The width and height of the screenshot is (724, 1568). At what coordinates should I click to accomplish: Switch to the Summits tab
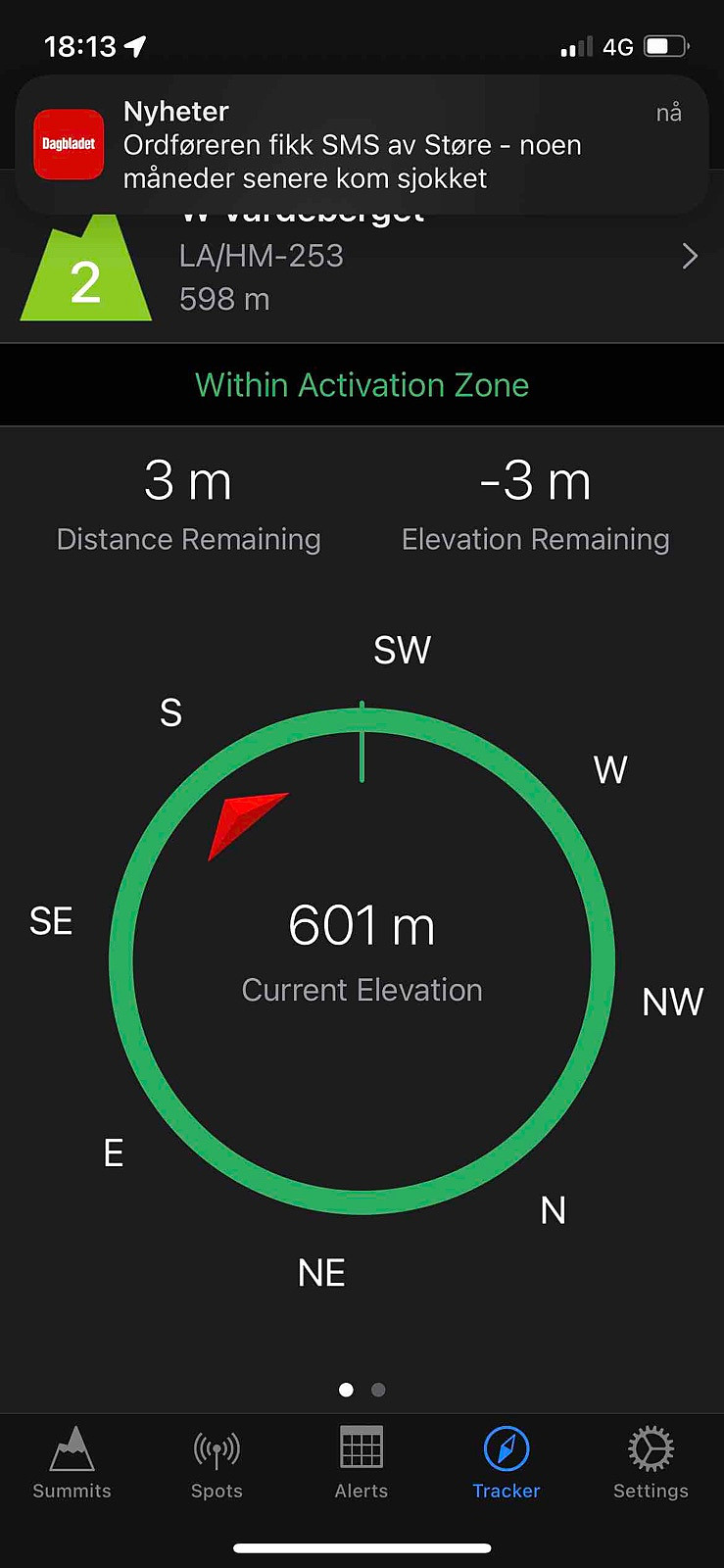(x=72, y=1463)
